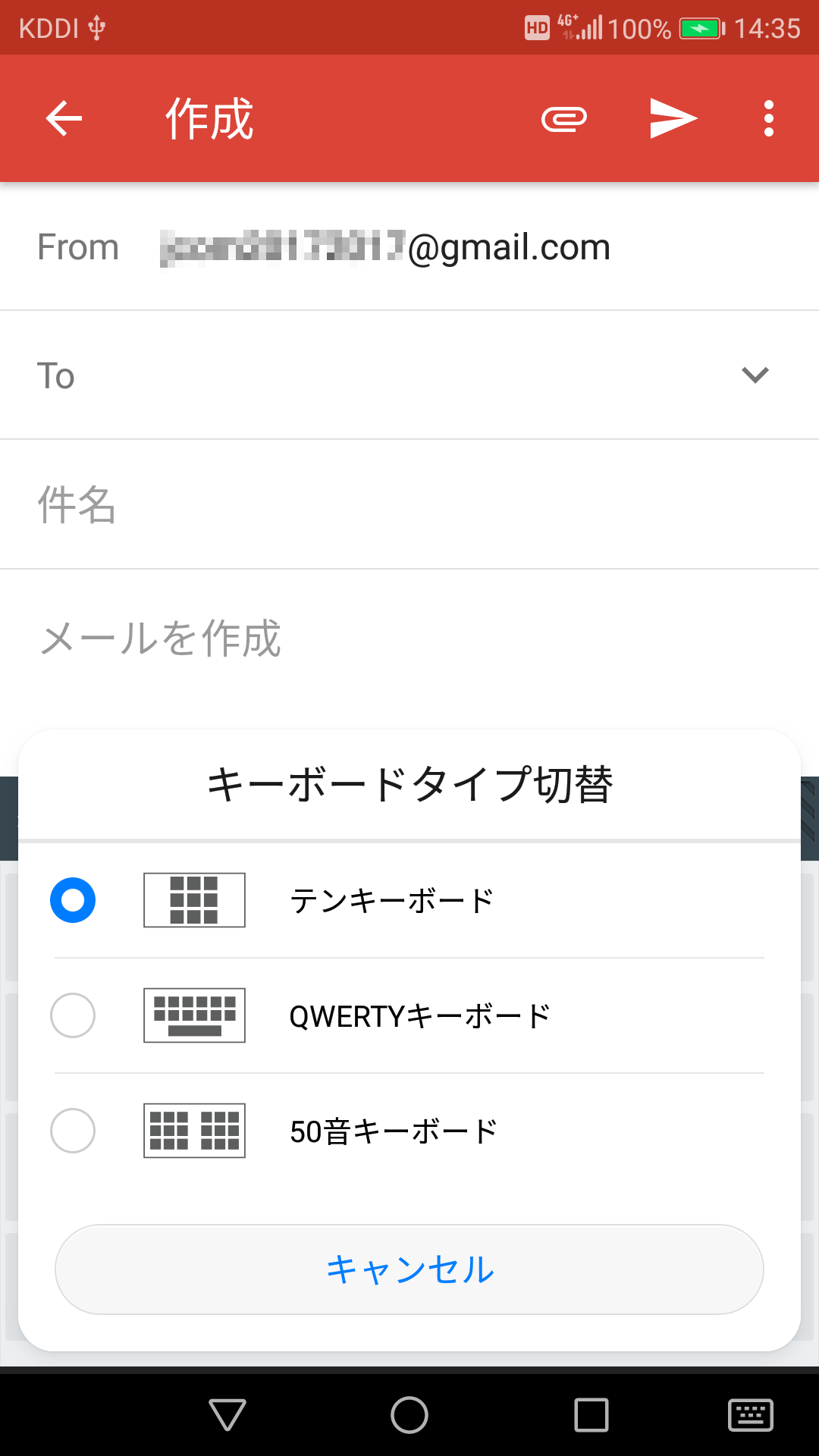Dismiss dialog with キャンセル button
819x1456 pixels.
[409, 1269]
